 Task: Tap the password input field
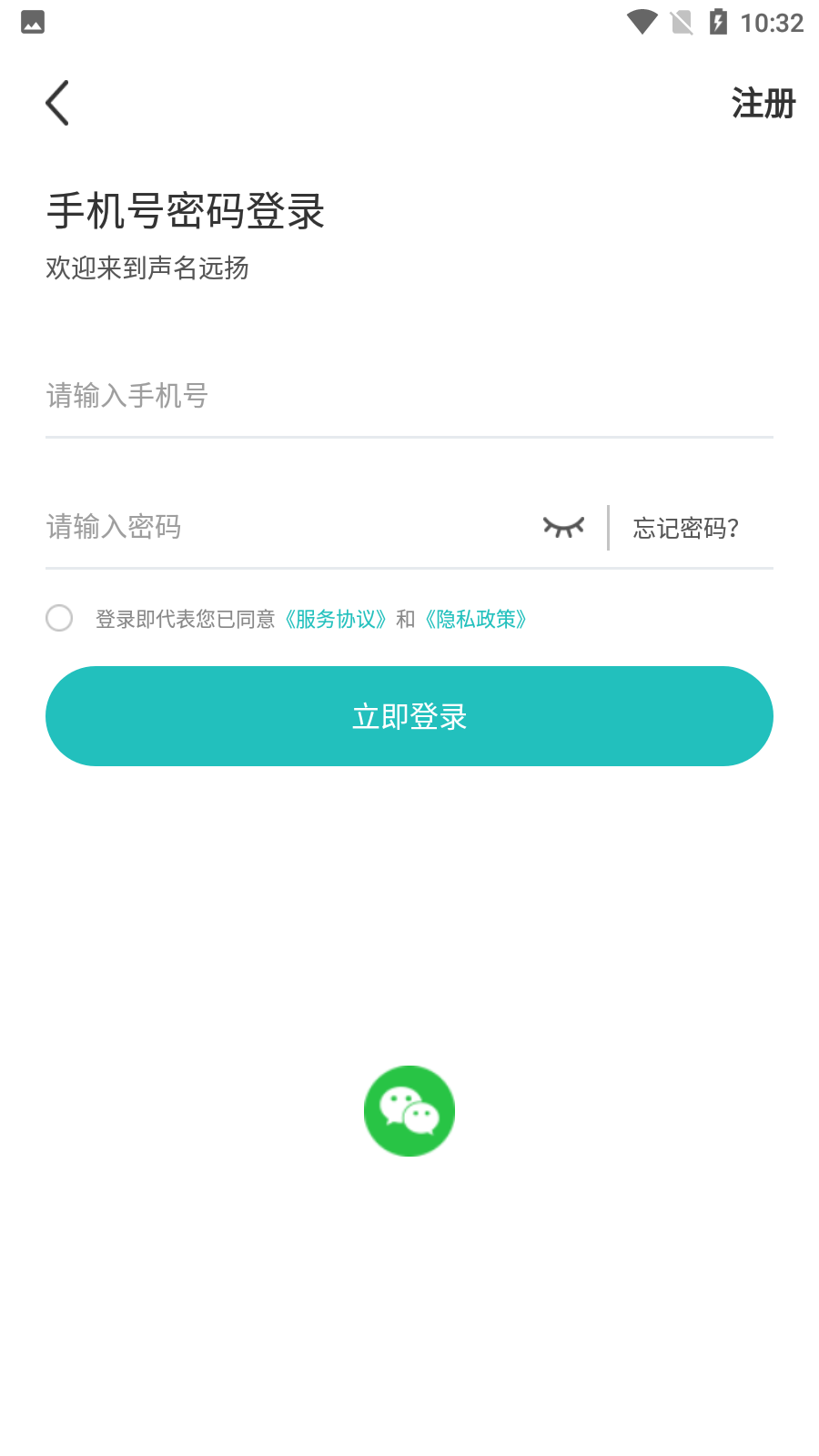(282, 527)
